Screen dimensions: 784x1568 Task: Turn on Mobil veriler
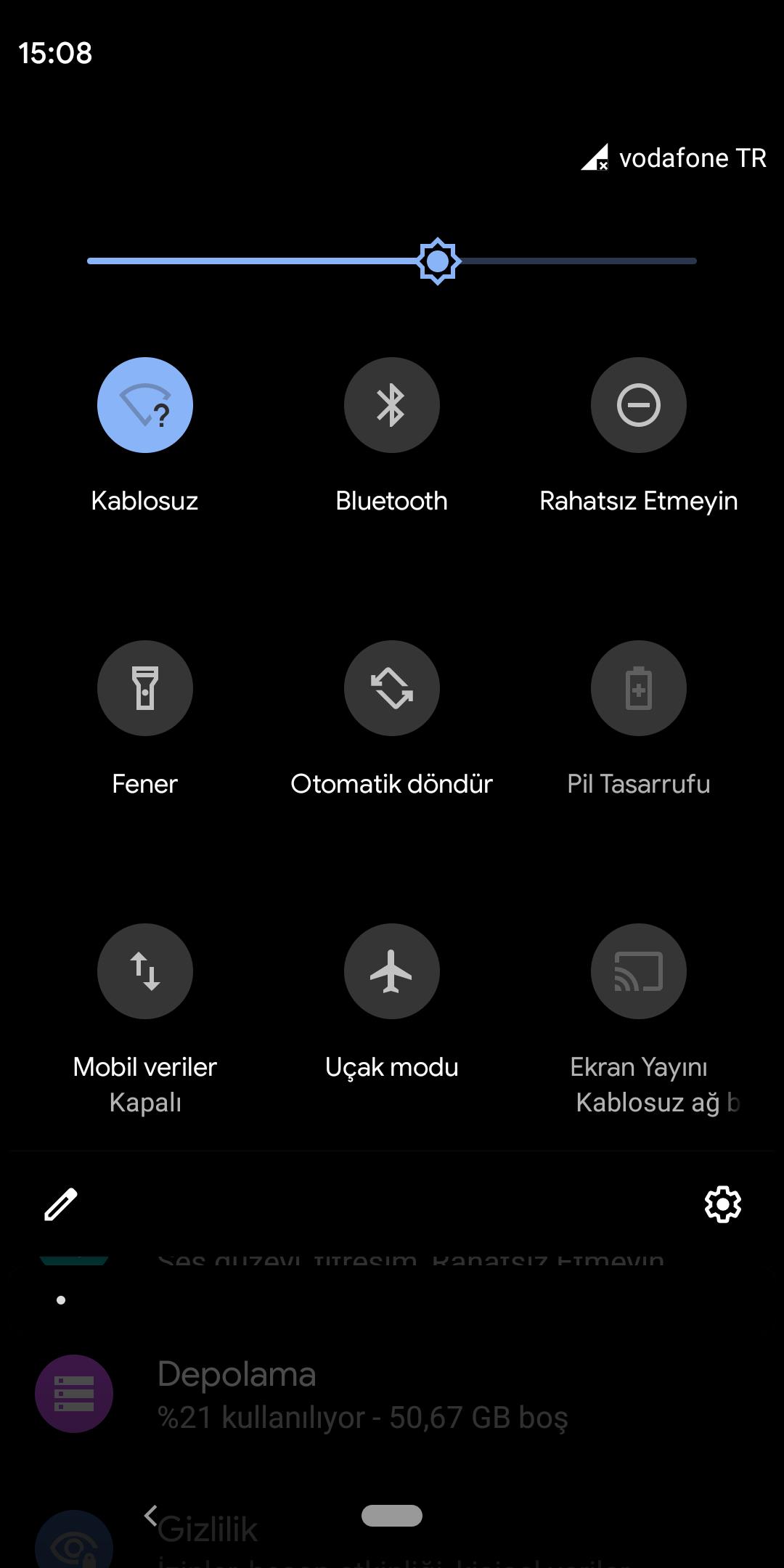(145, 971)
